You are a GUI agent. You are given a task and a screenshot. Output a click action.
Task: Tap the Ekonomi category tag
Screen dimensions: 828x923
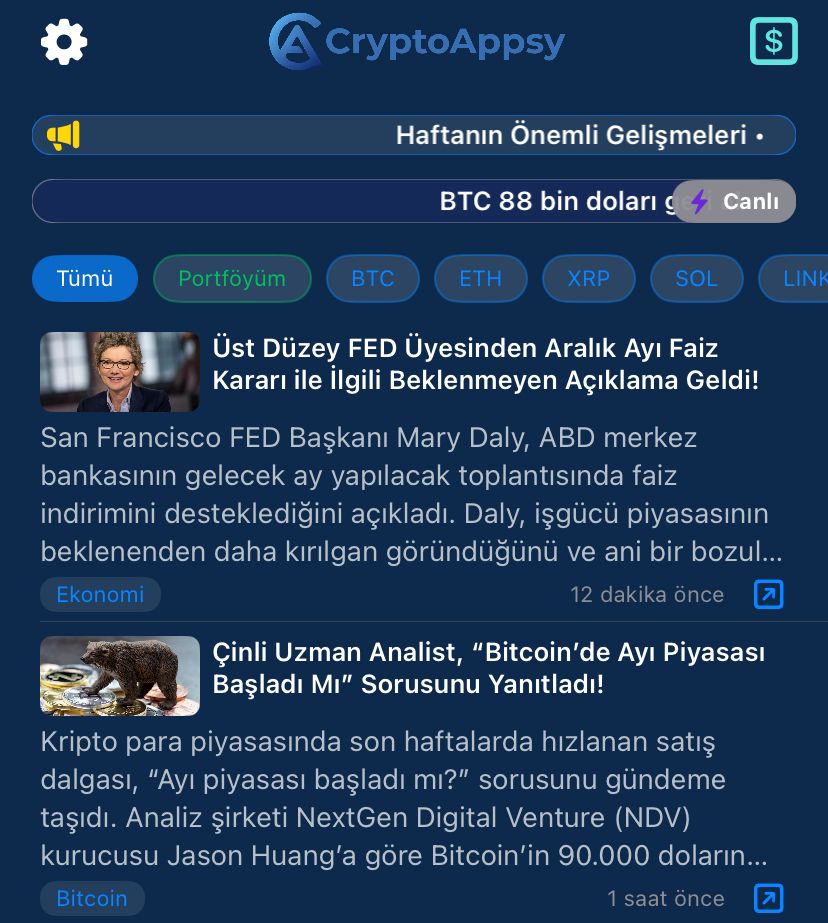(100, 594)
